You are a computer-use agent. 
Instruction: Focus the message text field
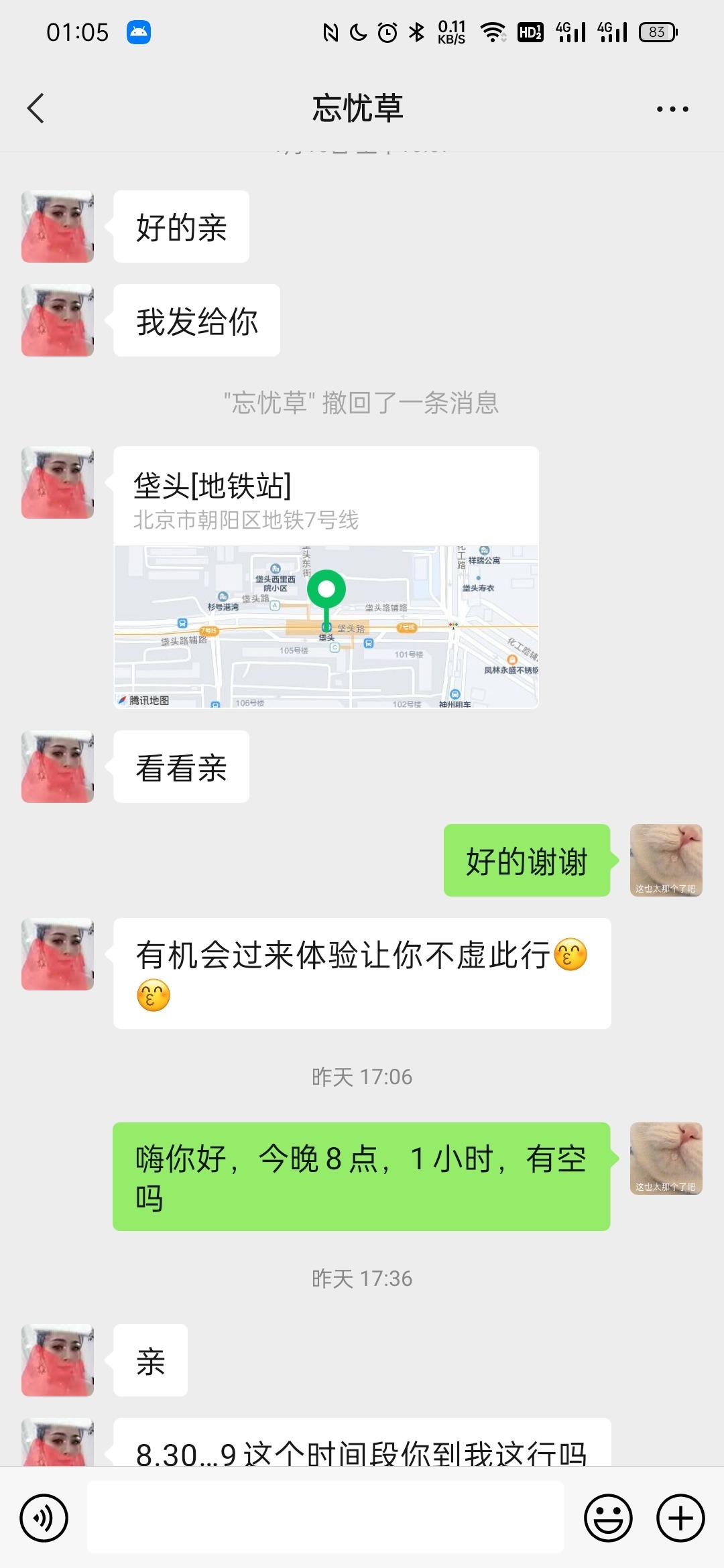[326, 1518]
